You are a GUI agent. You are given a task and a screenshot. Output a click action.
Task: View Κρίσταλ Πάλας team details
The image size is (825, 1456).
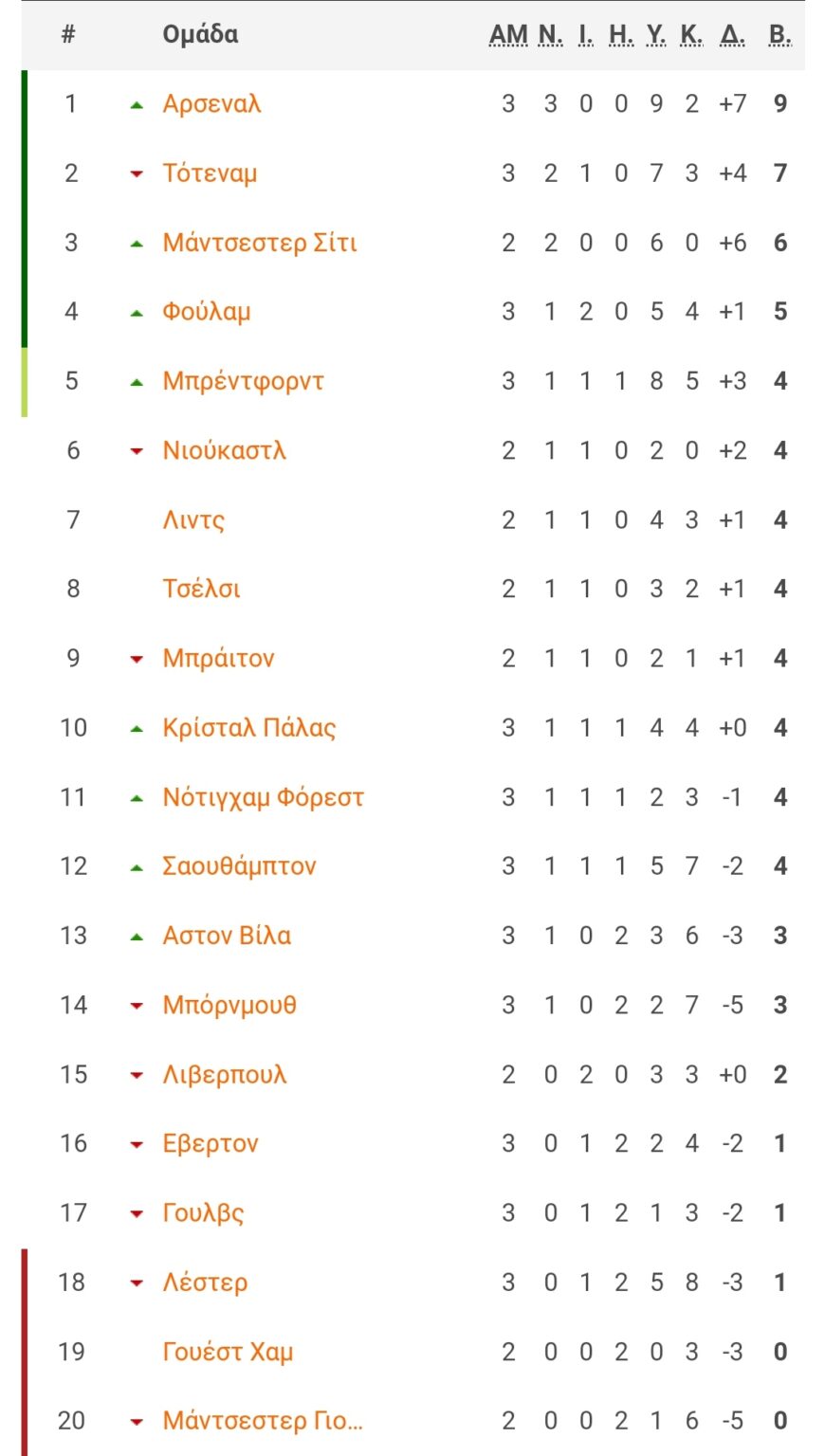click(x=249, y=727)
